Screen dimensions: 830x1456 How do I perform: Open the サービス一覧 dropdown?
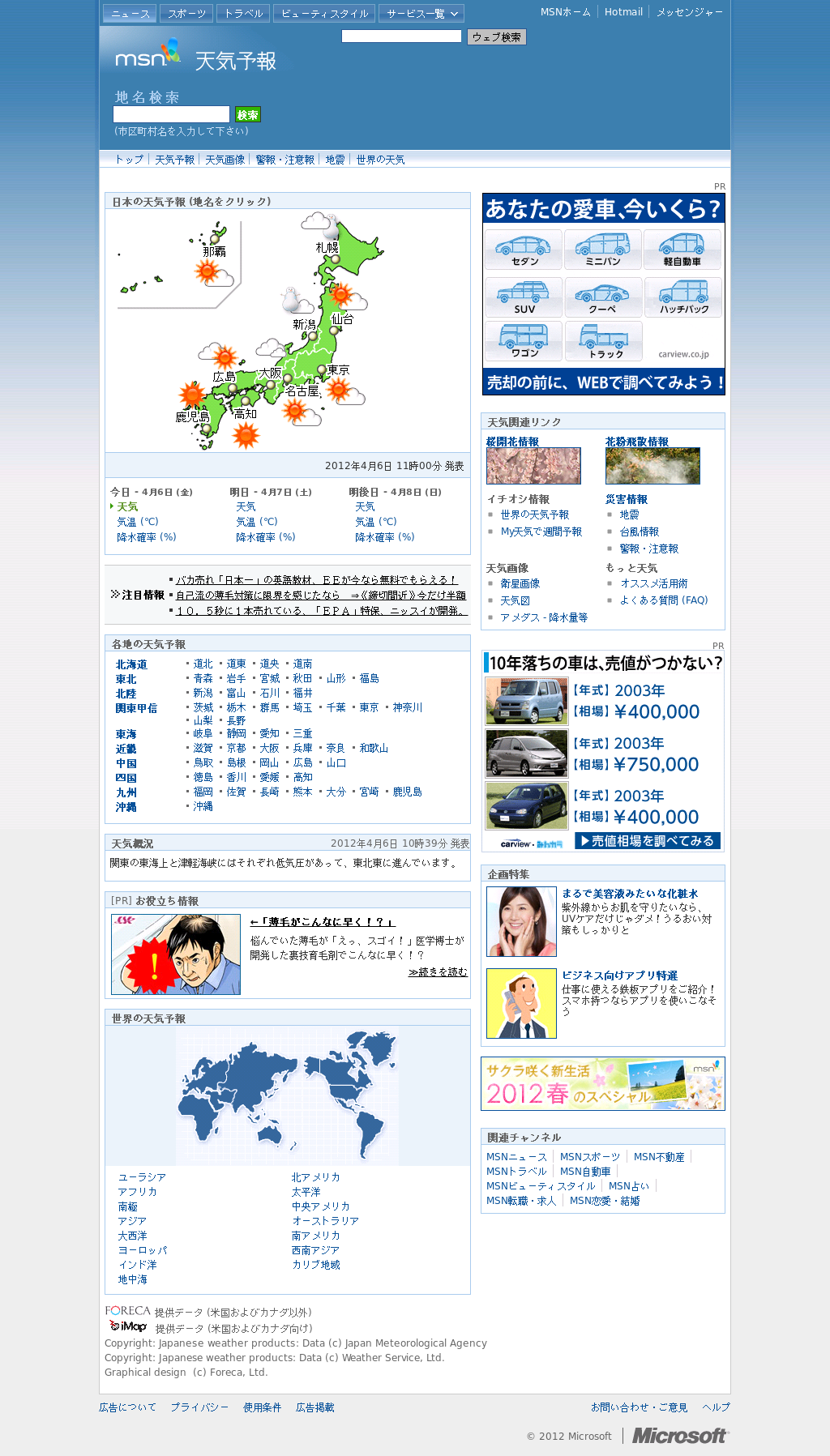[421, 14]
